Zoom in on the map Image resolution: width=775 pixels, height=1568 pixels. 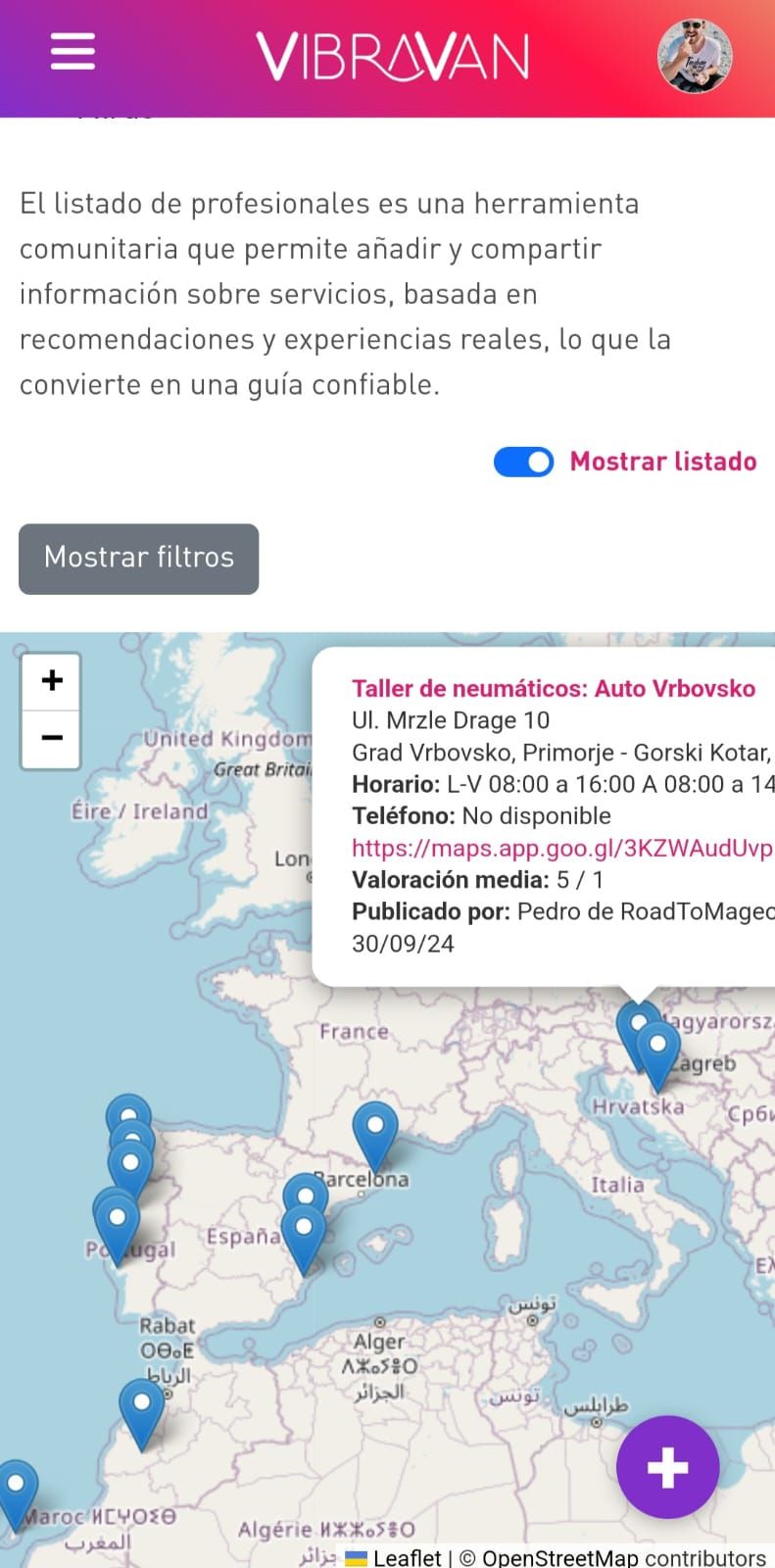tap(52, 680)
